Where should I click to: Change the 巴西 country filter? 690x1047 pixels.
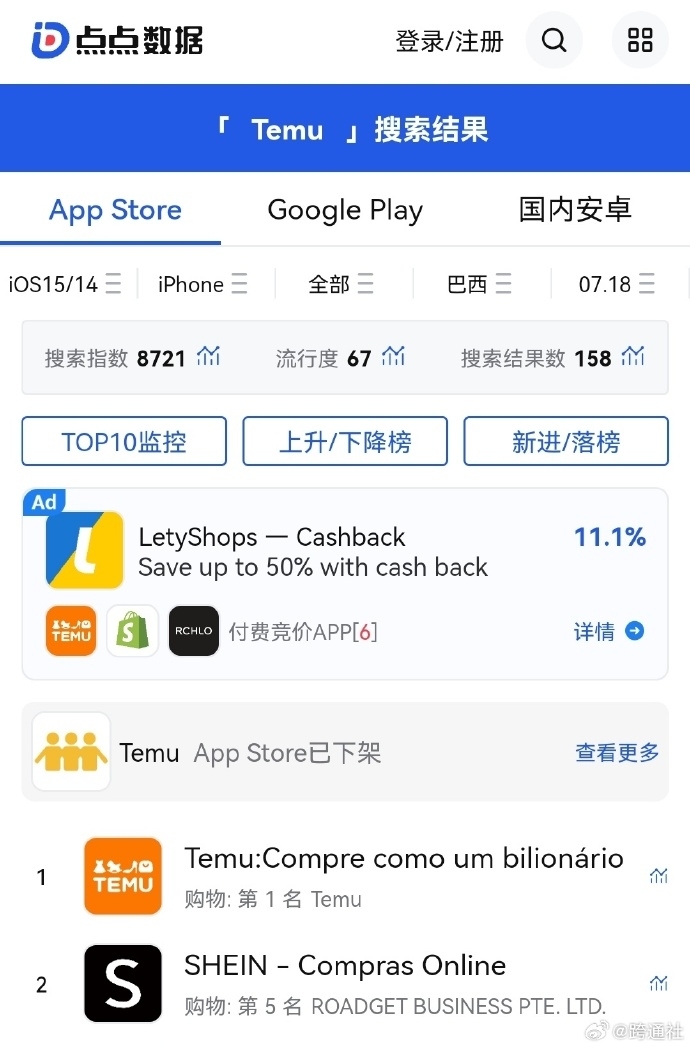click(479, 284)
